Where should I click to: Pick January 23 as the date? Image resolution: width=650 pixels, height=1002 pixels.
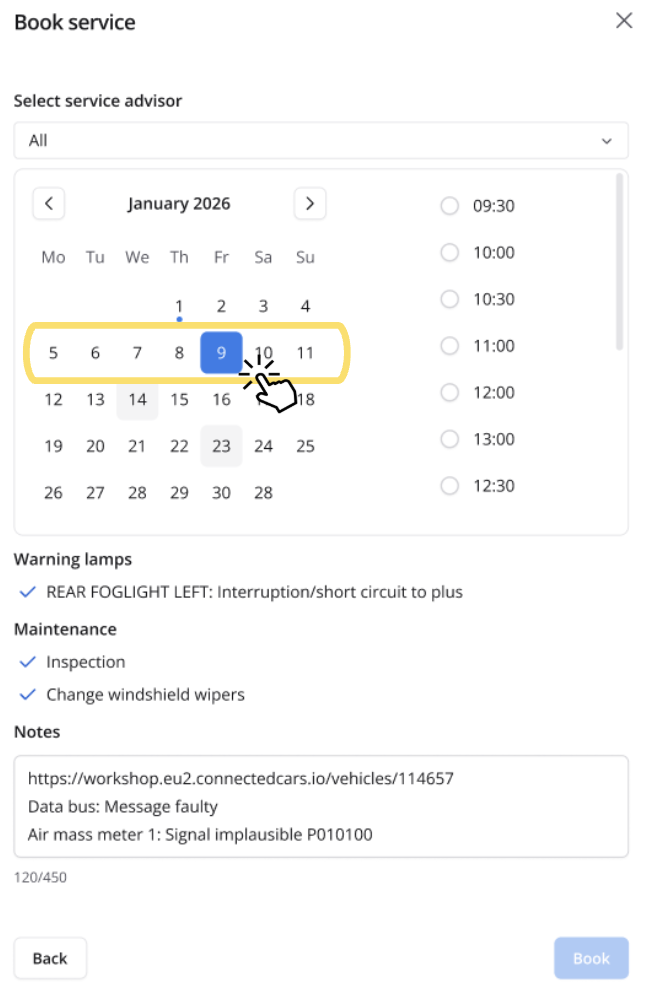[x=221, y=446]
